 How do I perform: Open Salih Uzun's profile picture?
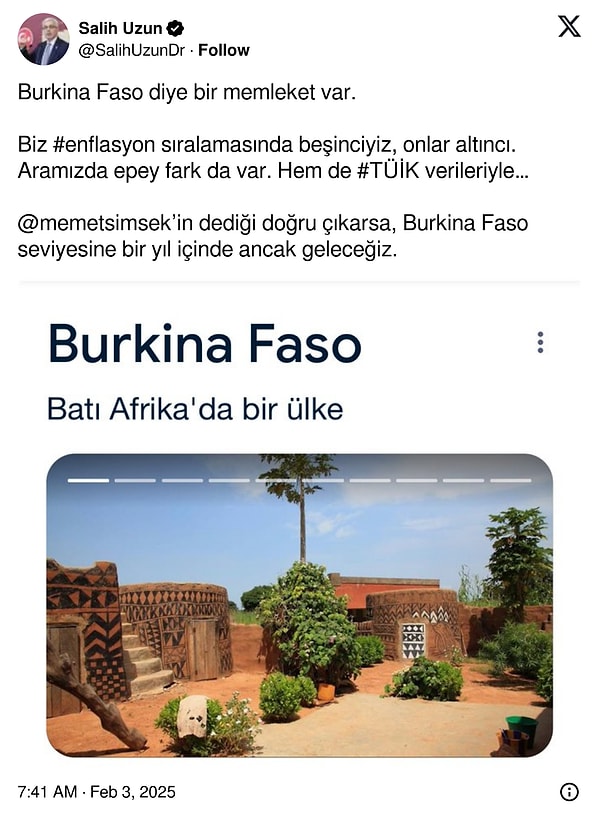click(43, 39)
